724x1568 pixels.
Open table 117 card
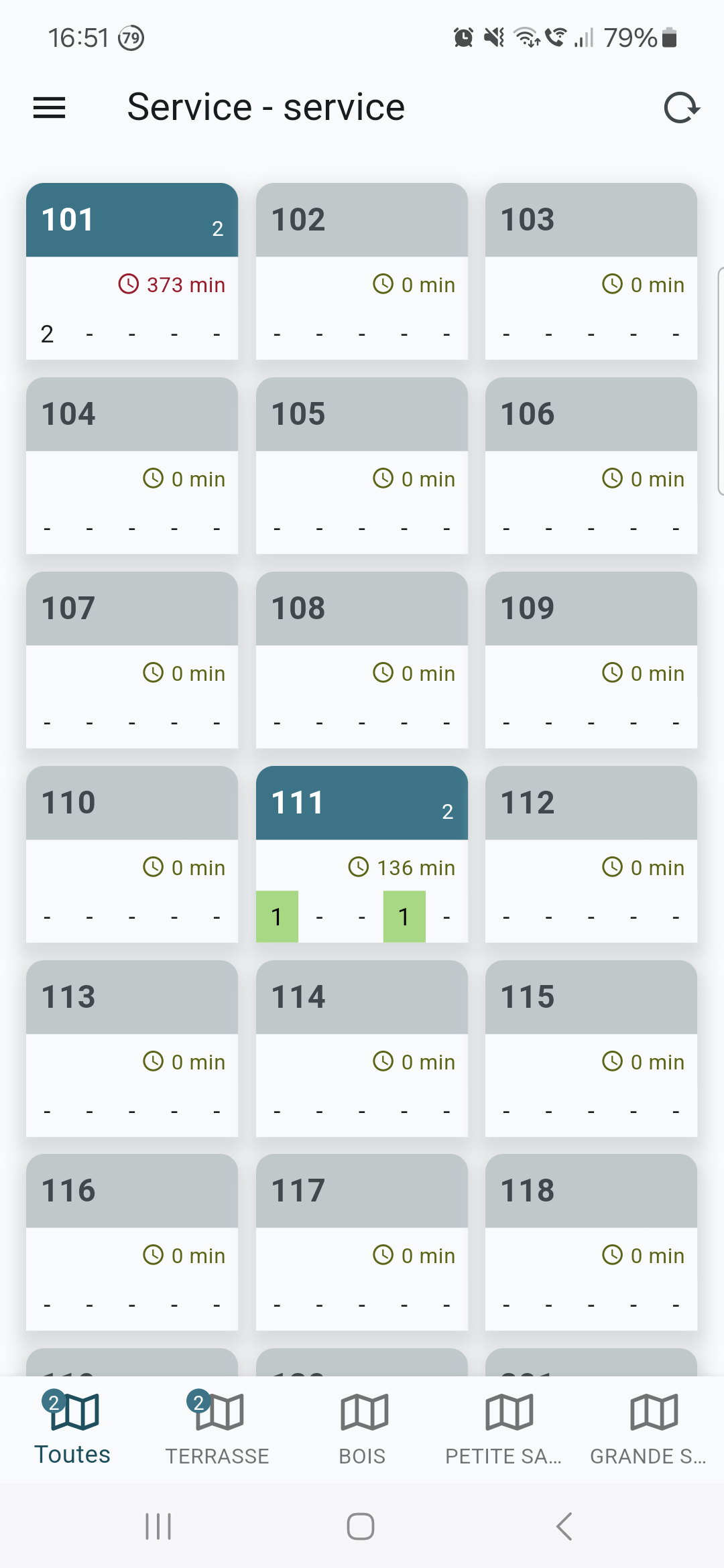pyautogui.click(x=362, y=1242)
